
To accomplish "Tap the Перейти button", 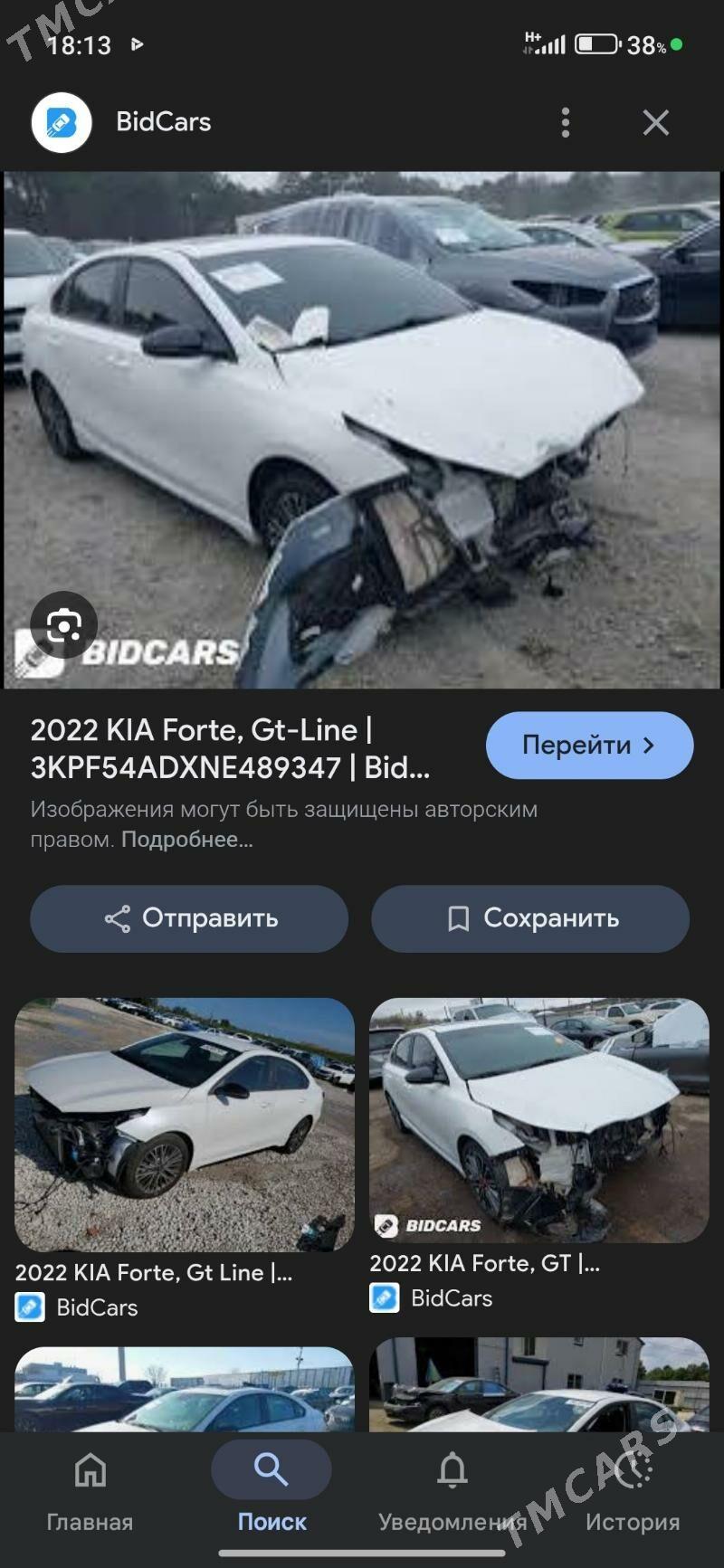I will click(588, 745).
